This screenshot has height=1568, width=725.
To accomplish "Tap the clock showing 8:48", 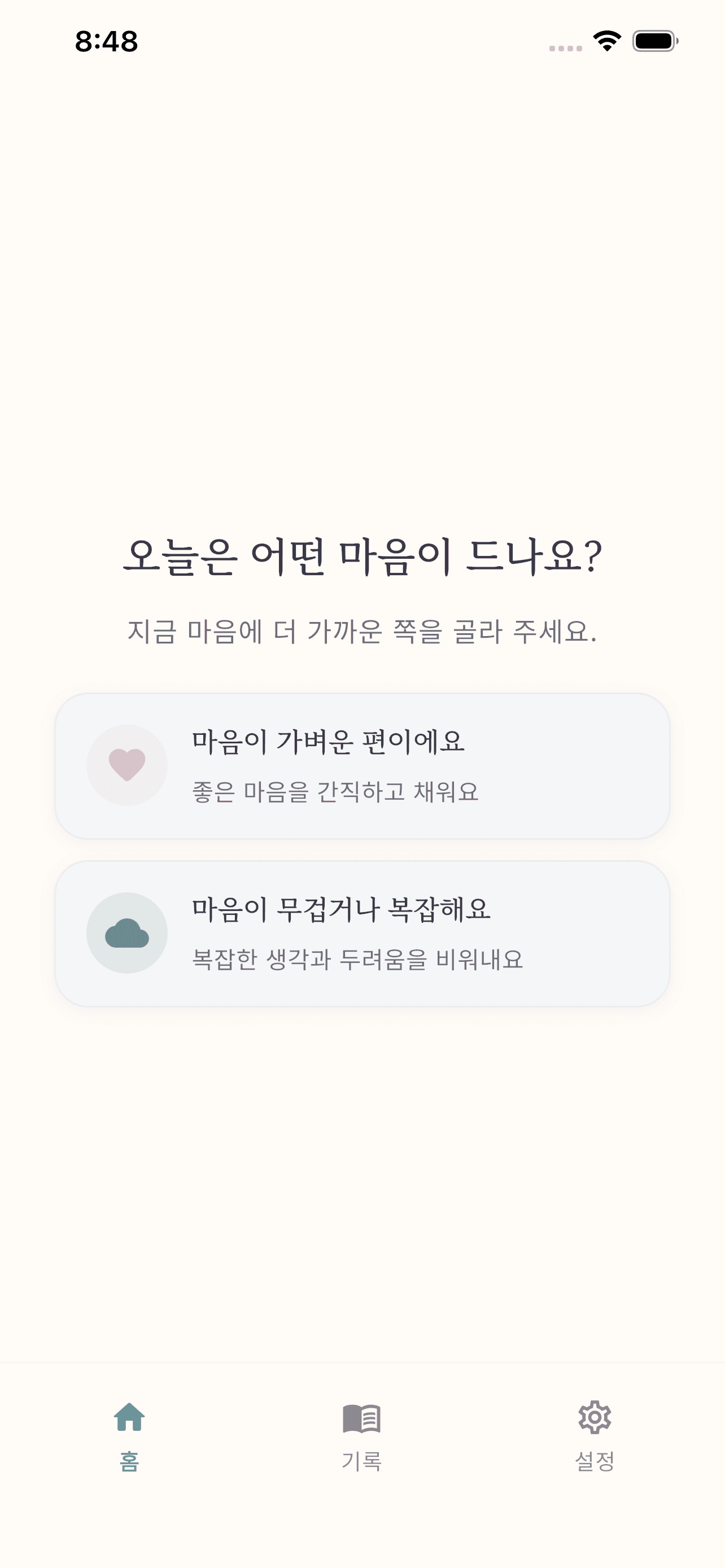I will 107,41.
